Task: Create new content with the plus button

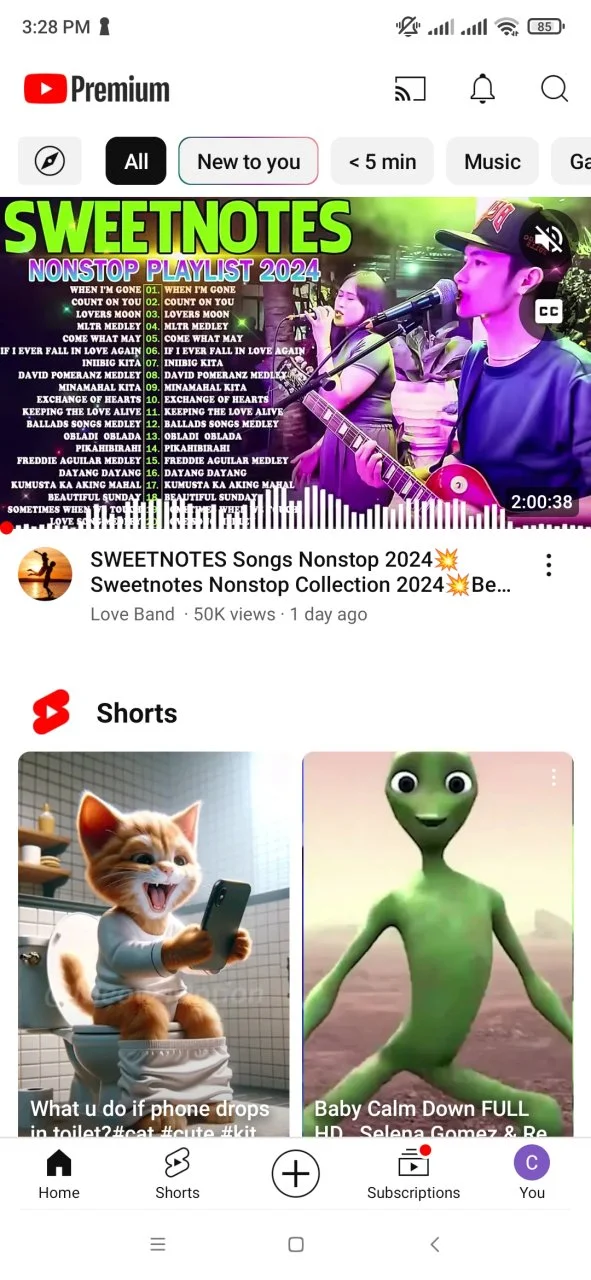Action: coord(295,1173)
